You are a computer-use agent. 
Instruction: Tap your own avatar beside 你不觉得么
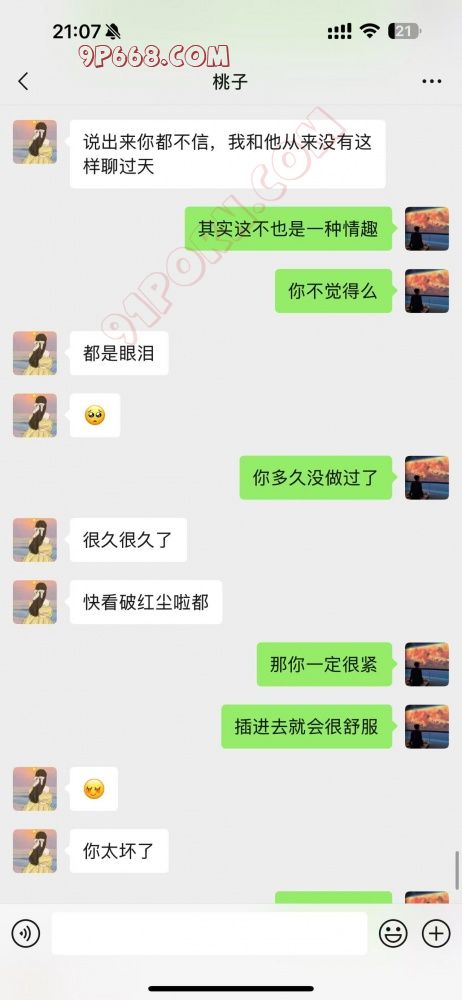click(427, 291)
